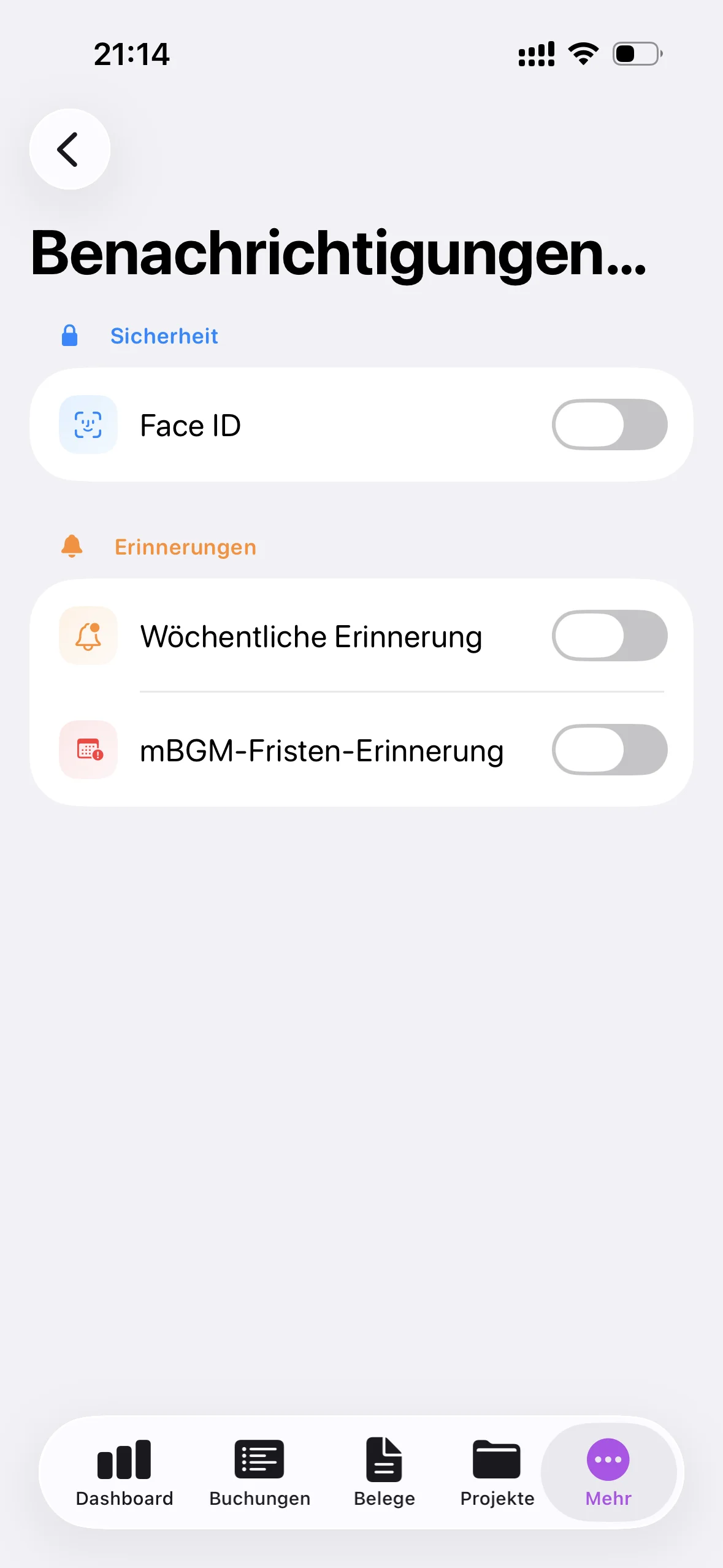Click the orange bell icon beside Erinnerungen
723x1568 pixels.
tap(72, 547)
